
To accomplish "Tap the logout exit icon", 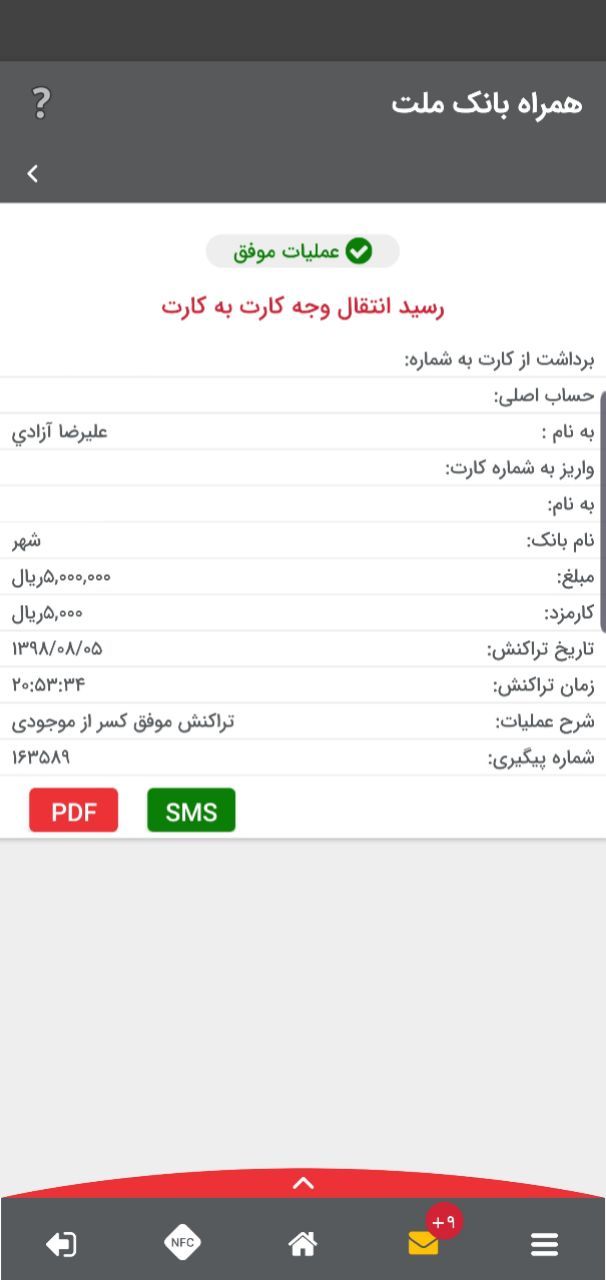I will click(x=61, y=1244).
